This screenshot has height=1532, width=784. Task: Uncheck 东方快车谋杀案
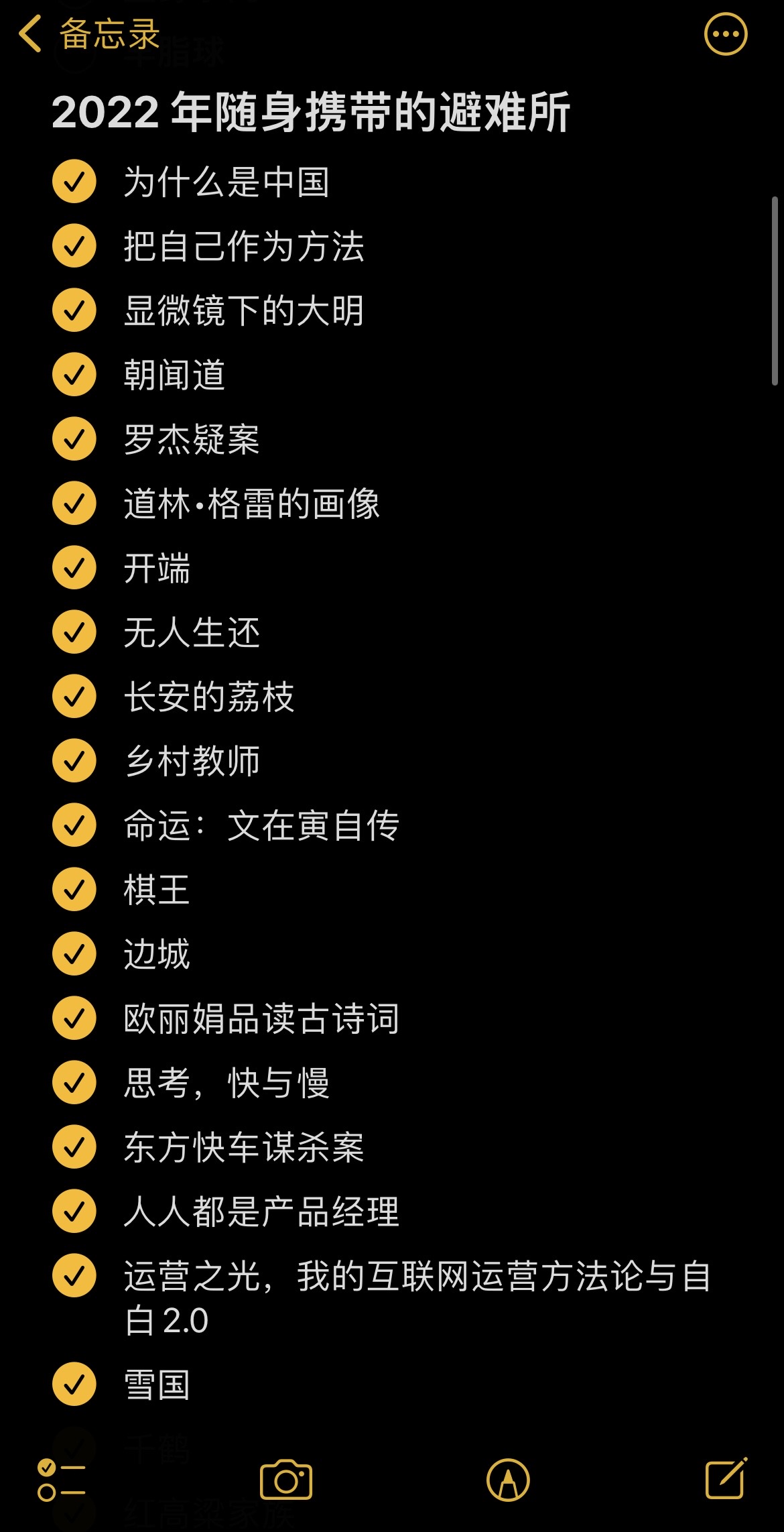(x=74, y=1146)
